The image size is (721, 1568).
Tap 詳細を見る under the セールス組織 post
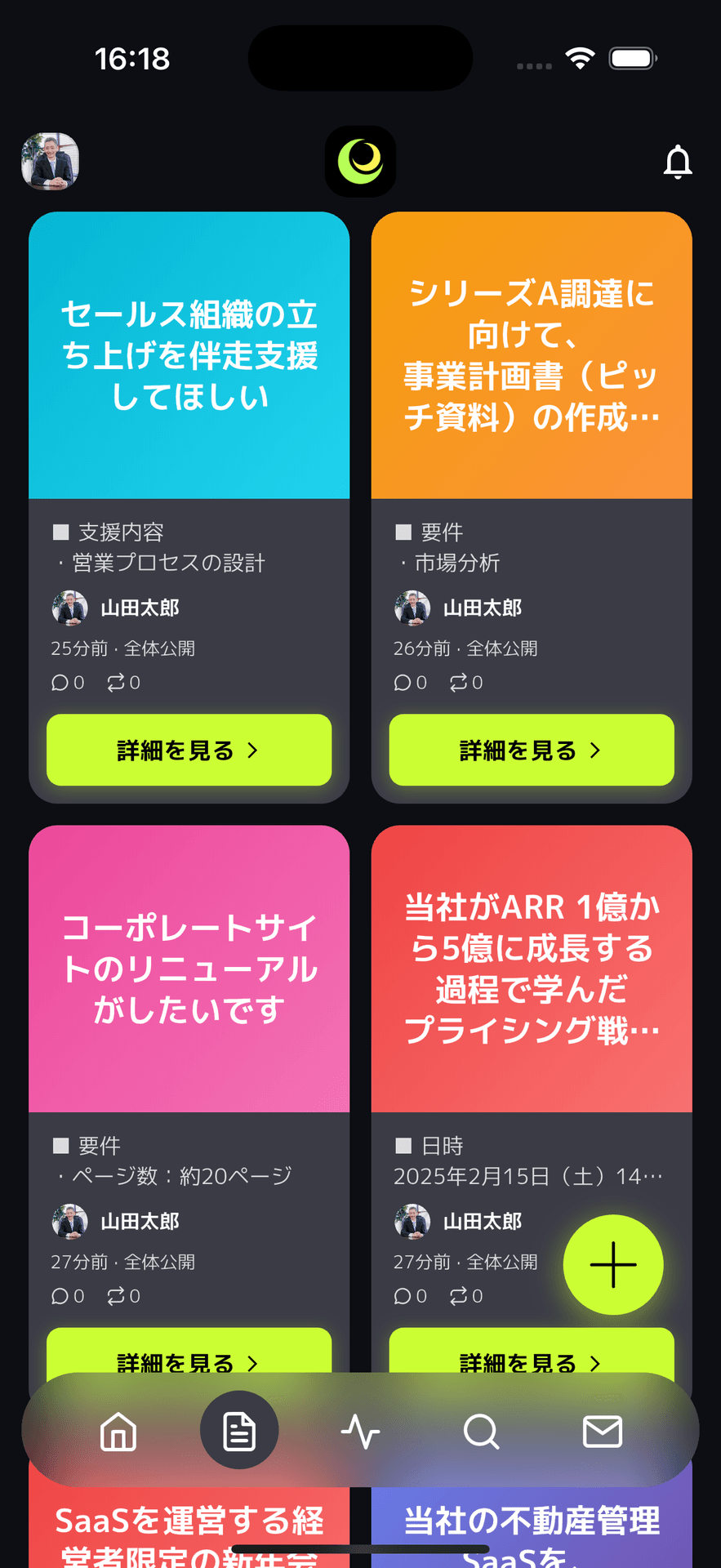(x=189, y=750)
